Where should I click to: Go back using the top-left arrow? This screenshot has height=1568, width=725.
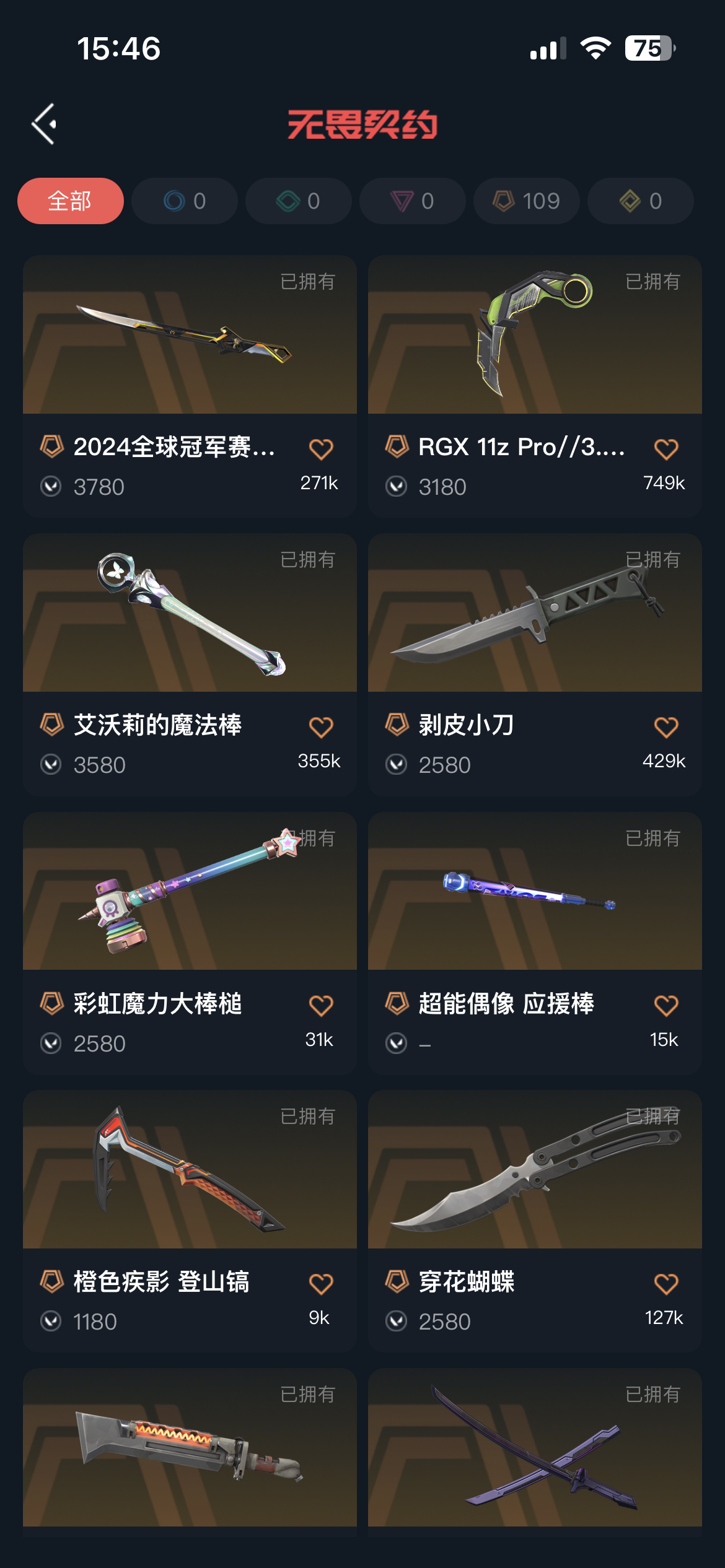tap(45, 124)
